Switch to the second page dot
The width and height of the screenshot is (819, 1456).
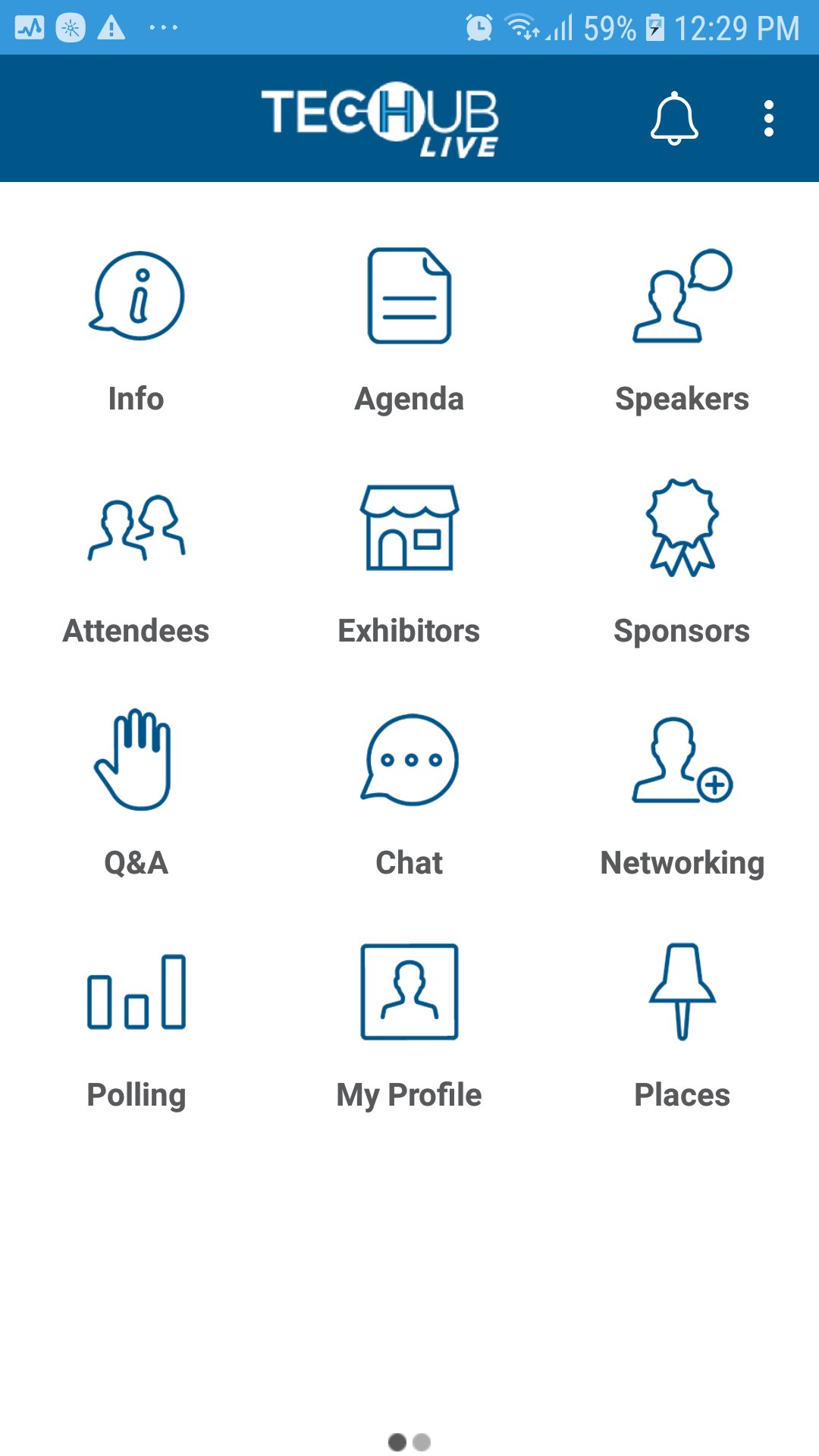[x=422, y=1442]
